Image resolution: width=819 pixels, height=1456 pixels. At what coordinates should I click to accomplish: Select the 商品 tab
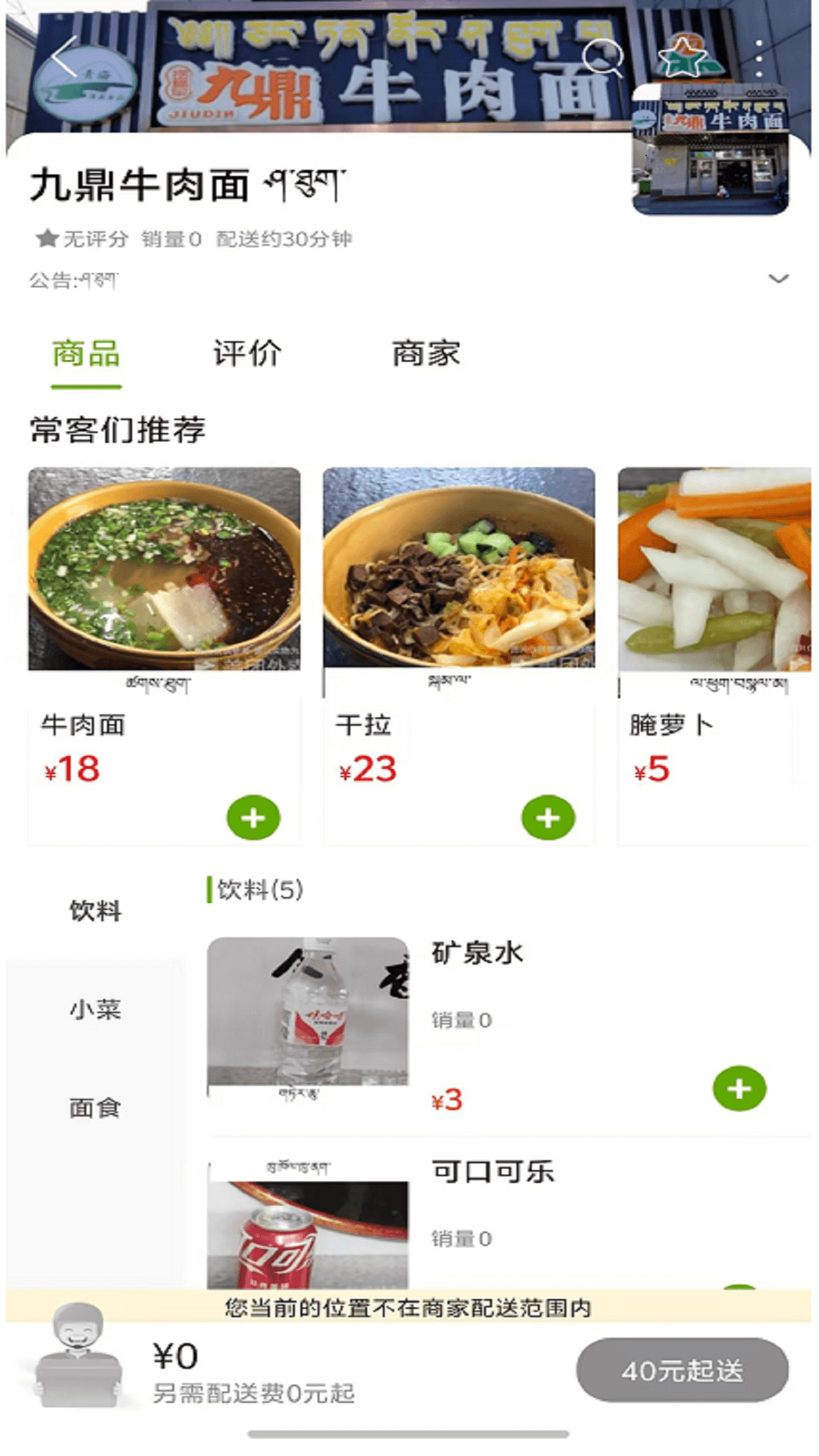tap(86, 354)
